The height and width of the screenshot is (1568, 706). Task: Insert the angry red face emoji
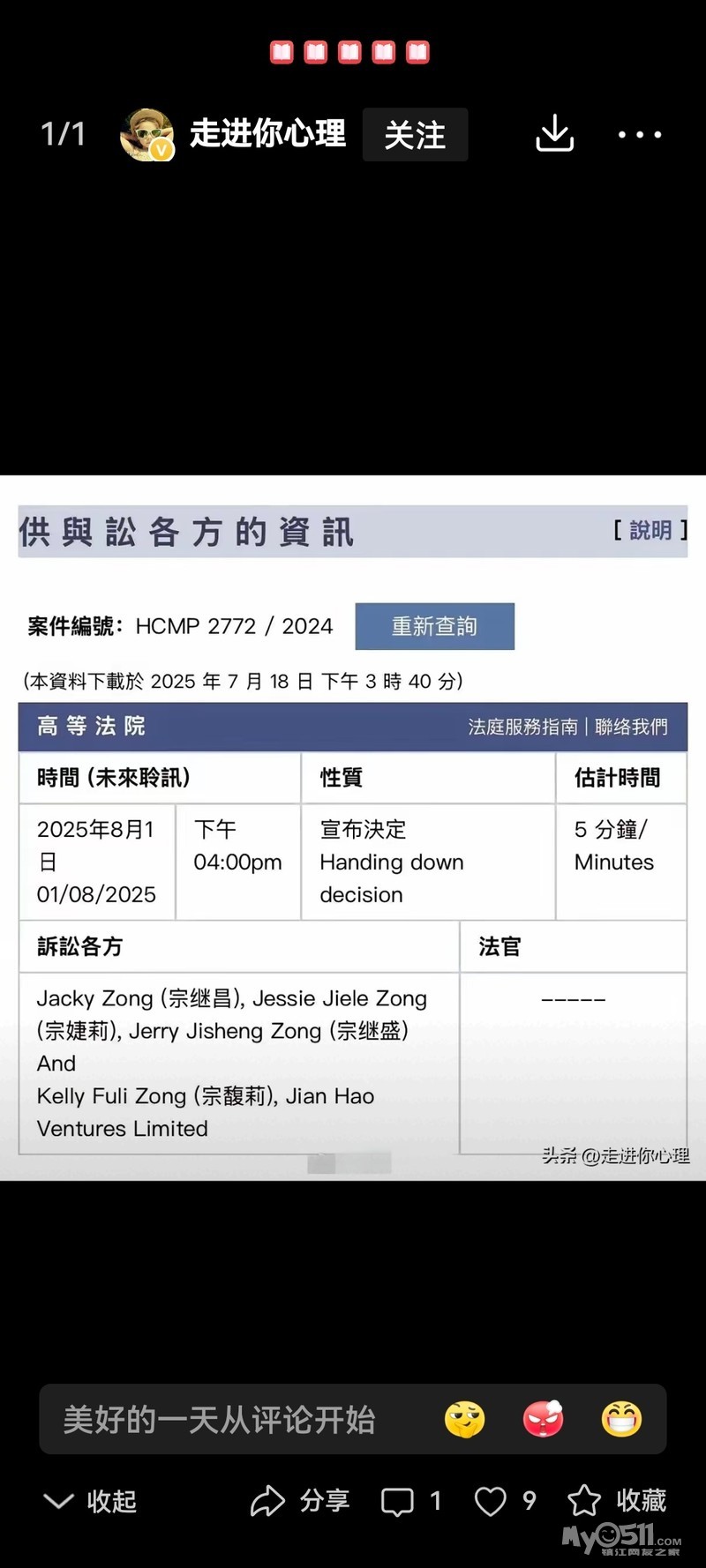(544, 1419)
